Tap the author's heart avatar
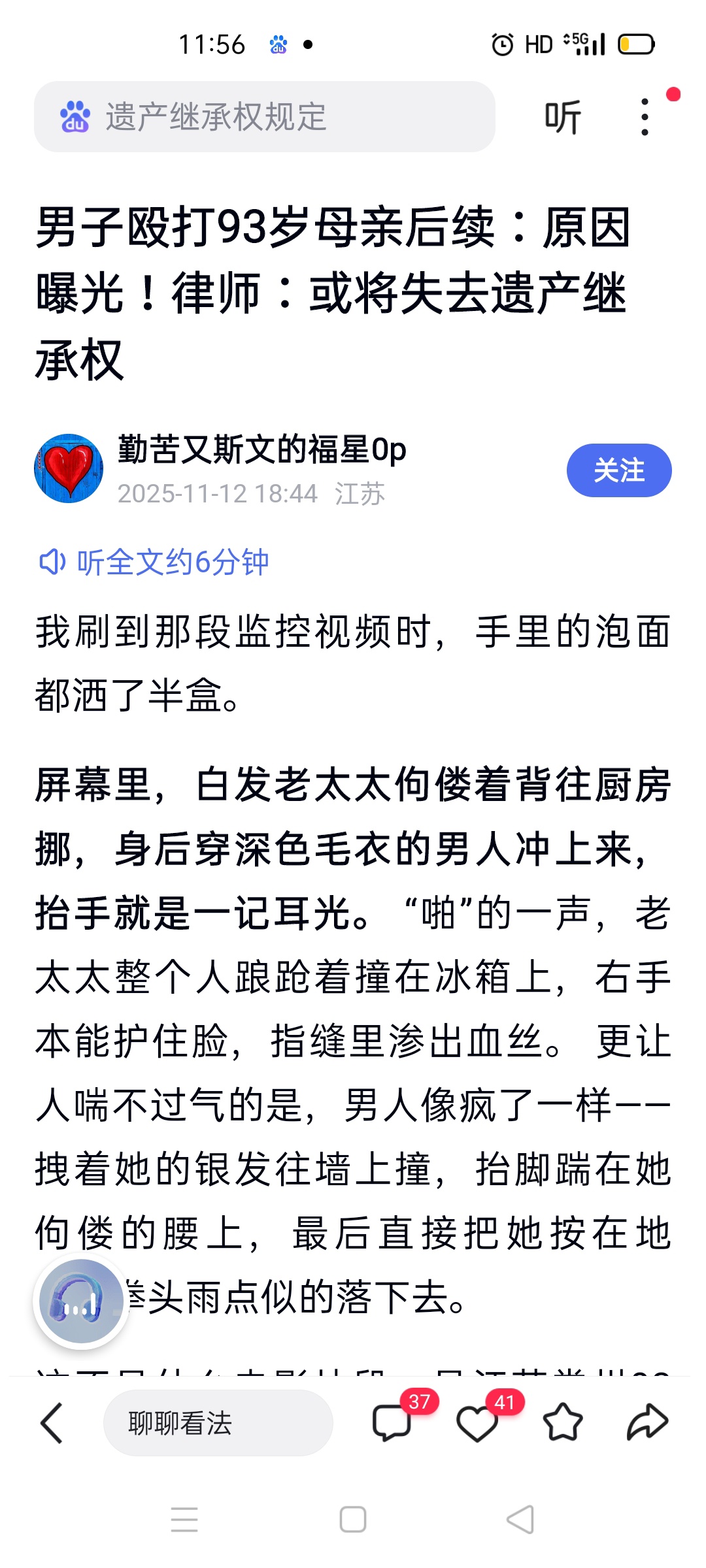The width and height of the screenshot is (706, 1568). [x=69, y=468]
